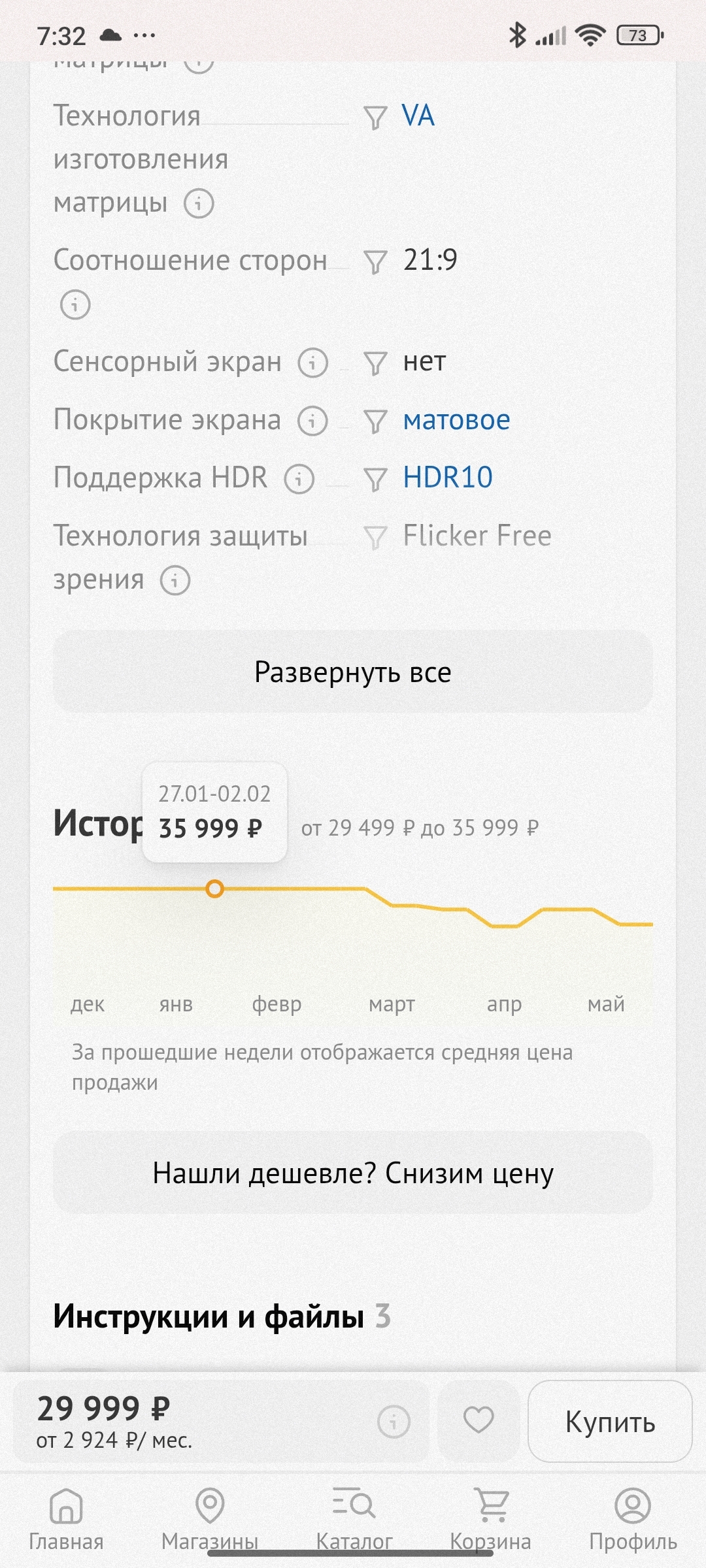
Task: Go to the Главная tab
Action: (x=66, y=1519)
